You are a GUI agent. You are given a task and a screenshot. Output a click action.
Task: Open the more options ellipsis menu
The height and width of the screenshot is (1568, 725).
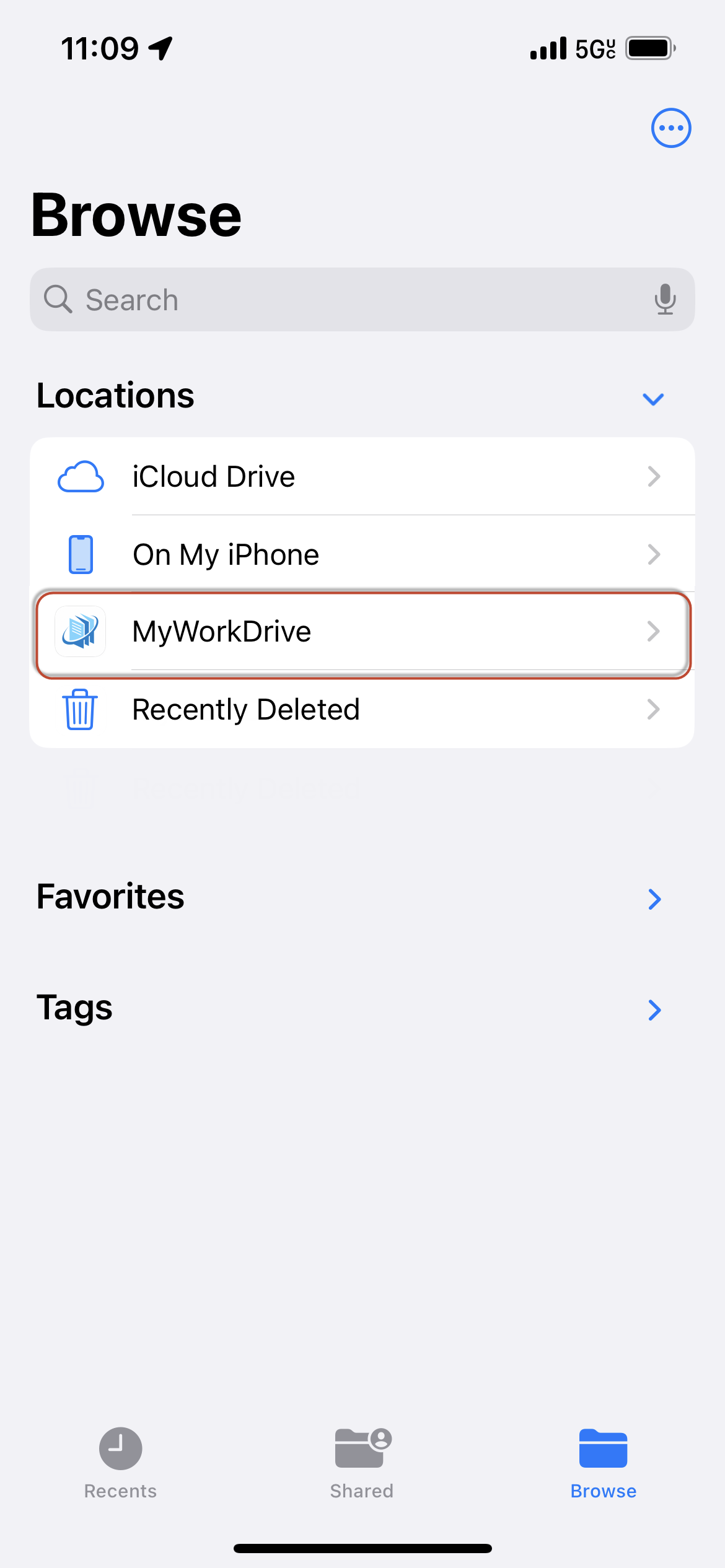click(670, 128)
